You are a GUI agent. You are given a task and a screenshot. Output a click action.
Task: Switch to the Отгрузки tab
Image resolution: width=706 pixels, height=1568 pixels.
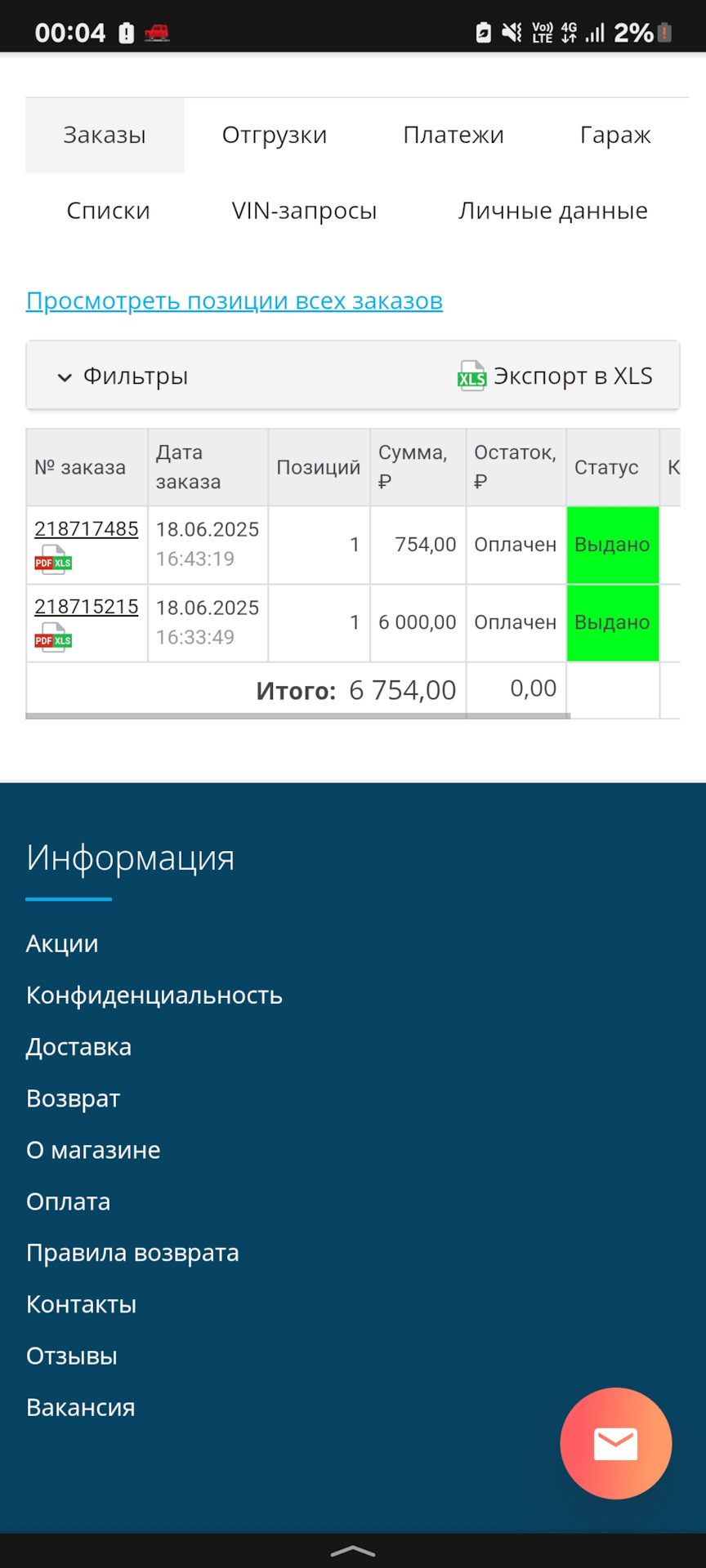(275, 136)
